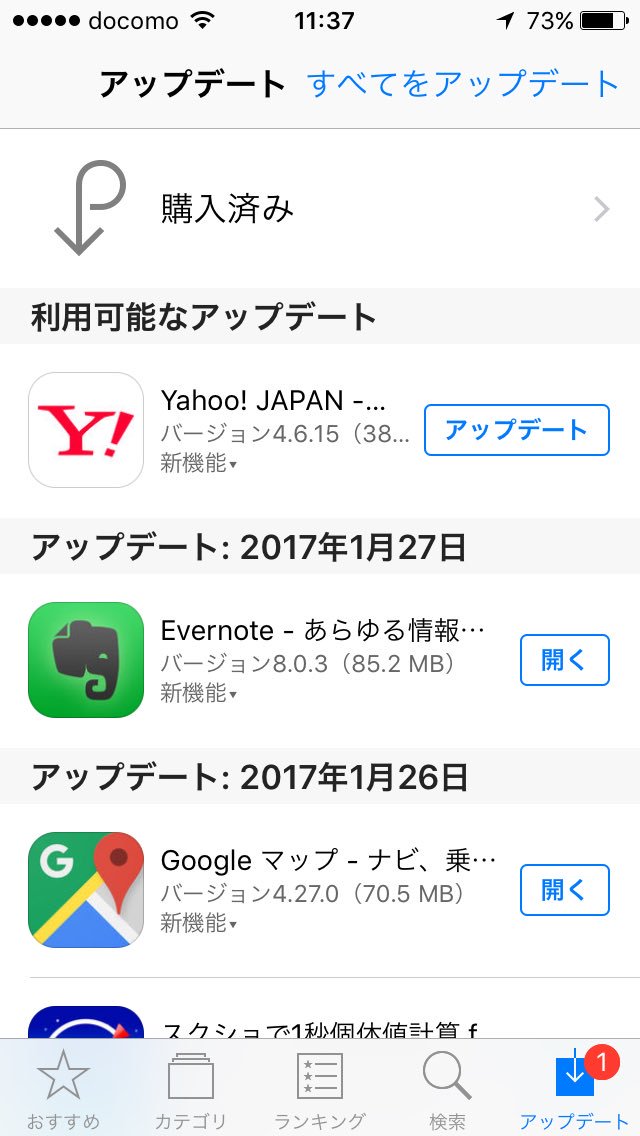
Task: Switch to the おすすめ tab
Action: click(x=64, y=1089)
